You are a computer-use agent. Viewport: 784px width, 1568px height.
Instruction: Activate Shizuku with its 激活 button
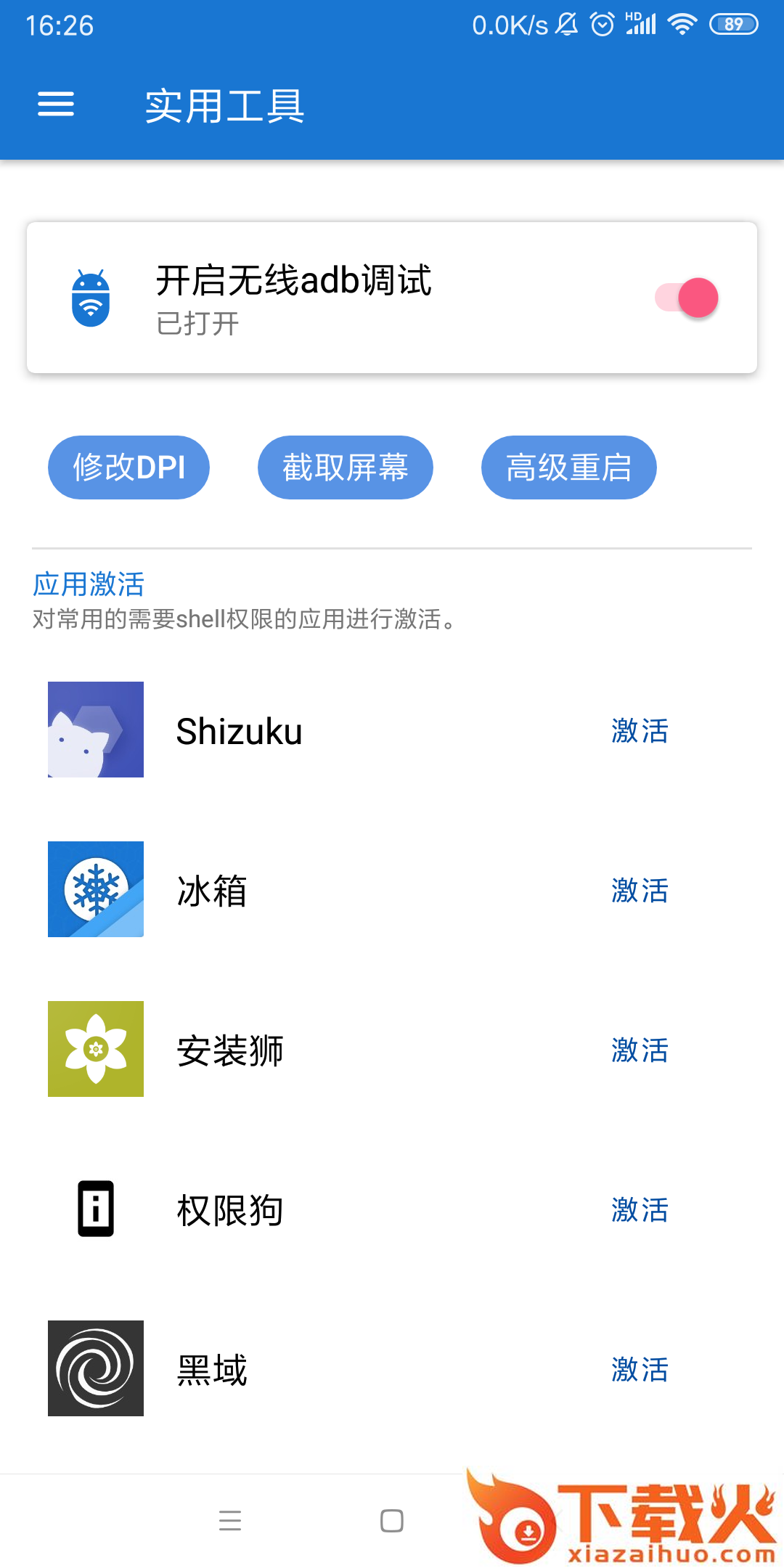click(640, 730)
